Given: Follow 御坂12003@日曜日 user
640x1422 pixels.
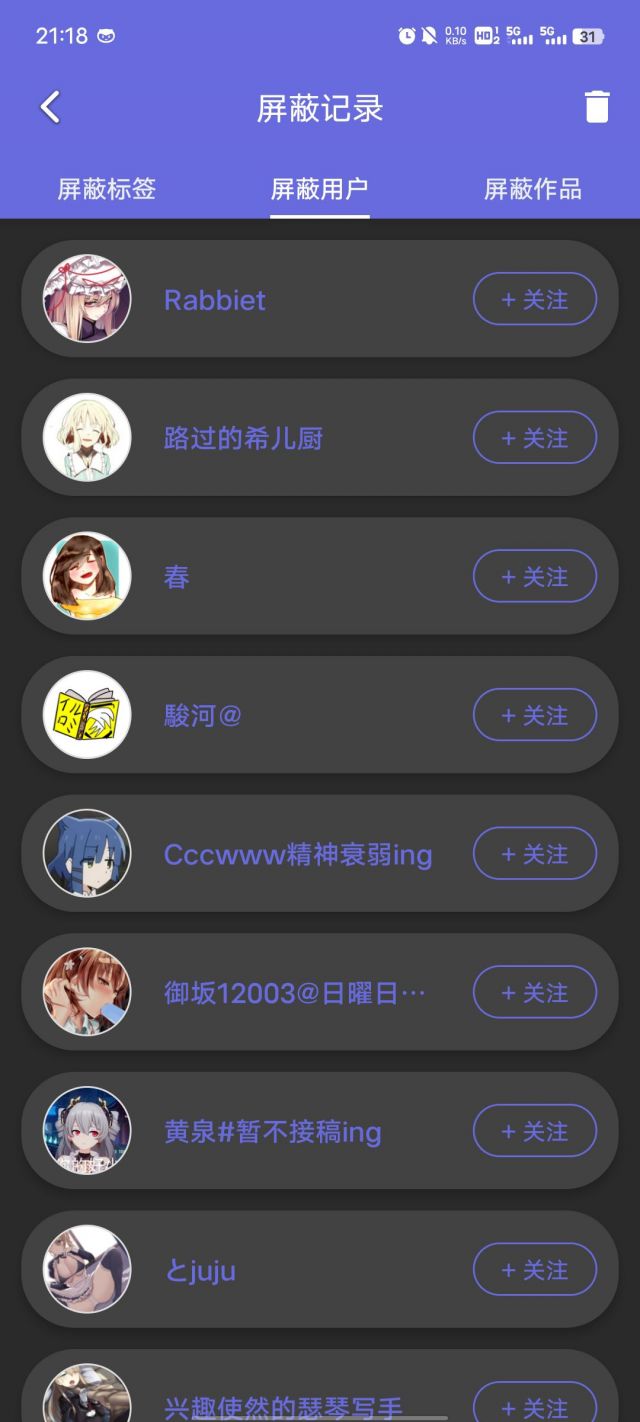Looking at the screenshot, I should point(534,993).
